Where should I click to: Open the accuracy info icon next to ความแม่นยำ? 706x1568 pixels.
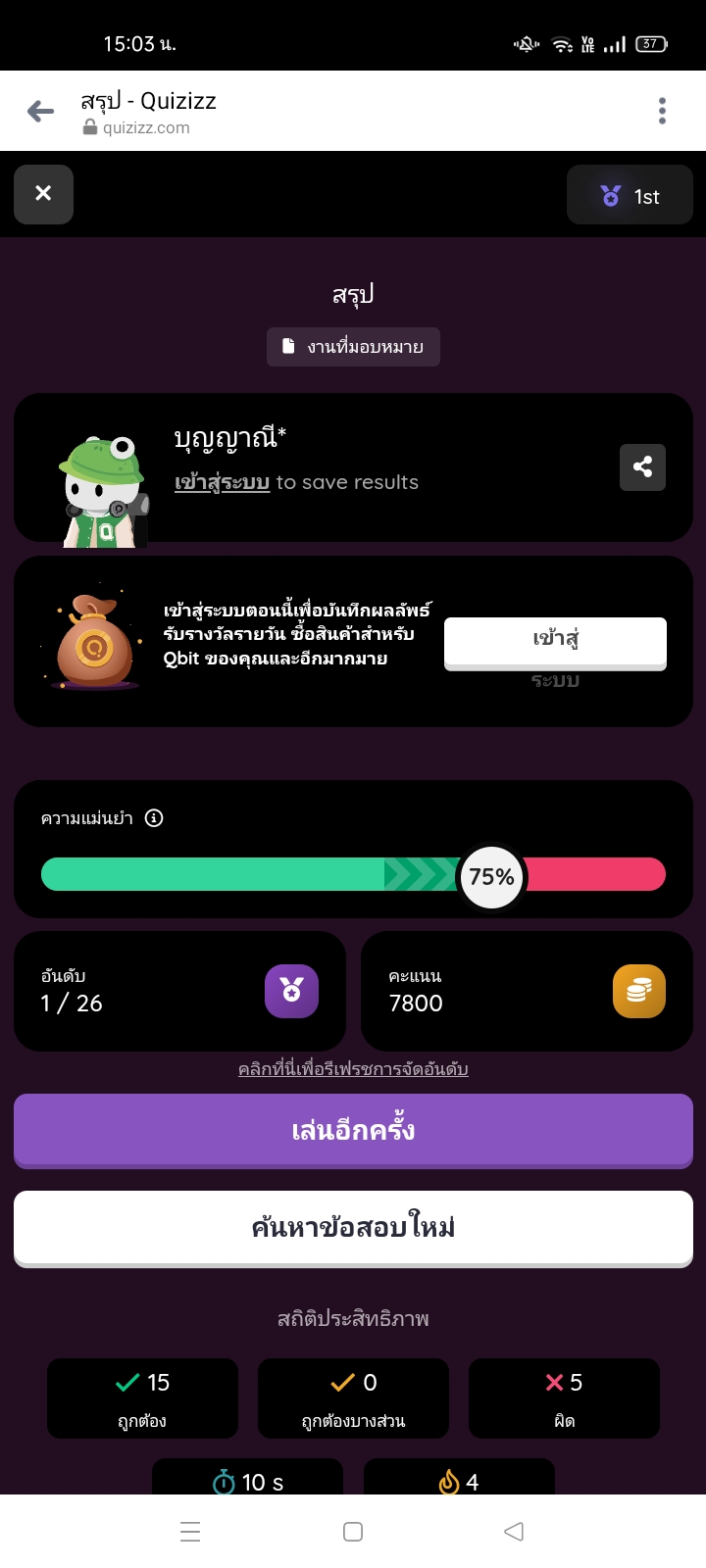pyautogui.click(x=154, y=818)
